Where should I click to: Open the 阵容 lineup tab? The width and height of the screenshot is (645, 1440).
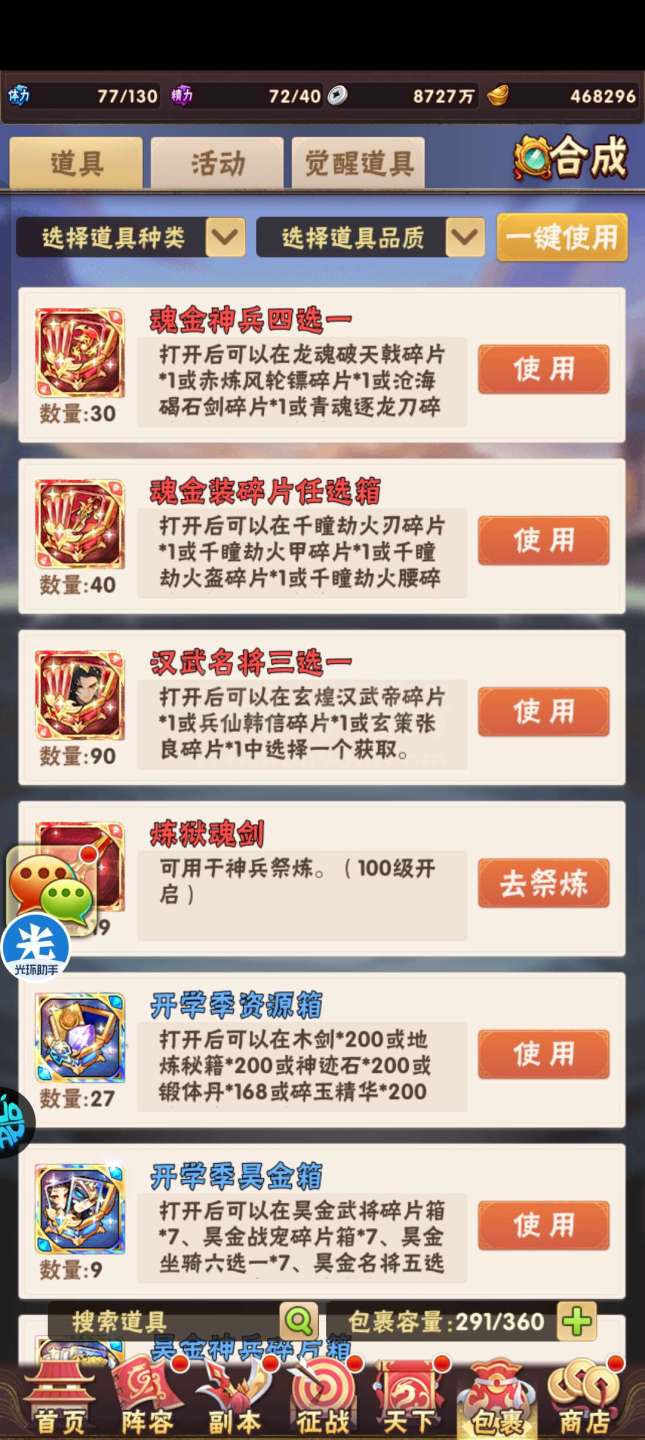146,1400
